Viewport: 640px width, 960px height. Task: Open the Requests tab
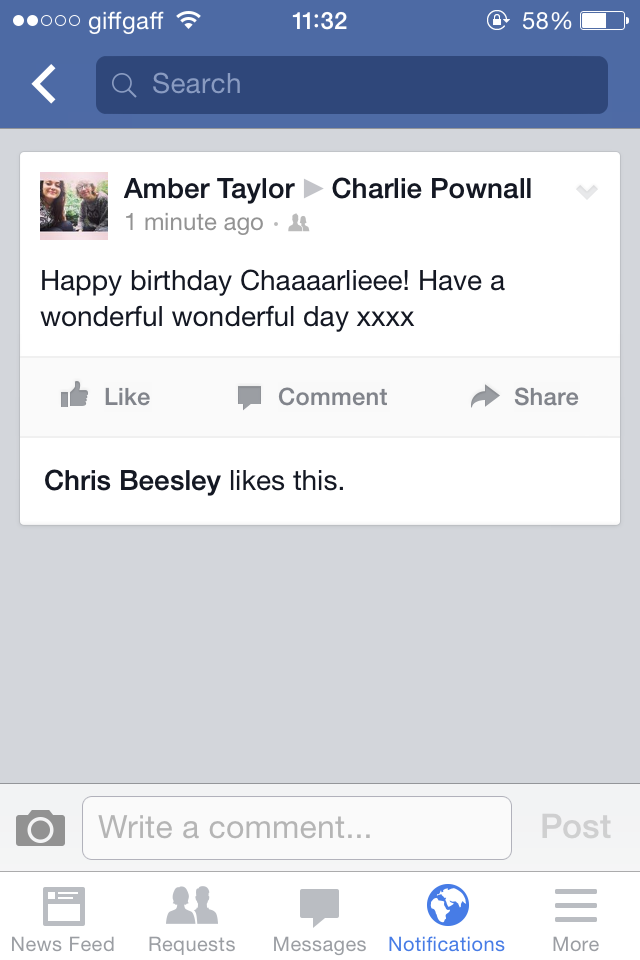(x=191, y=918)
